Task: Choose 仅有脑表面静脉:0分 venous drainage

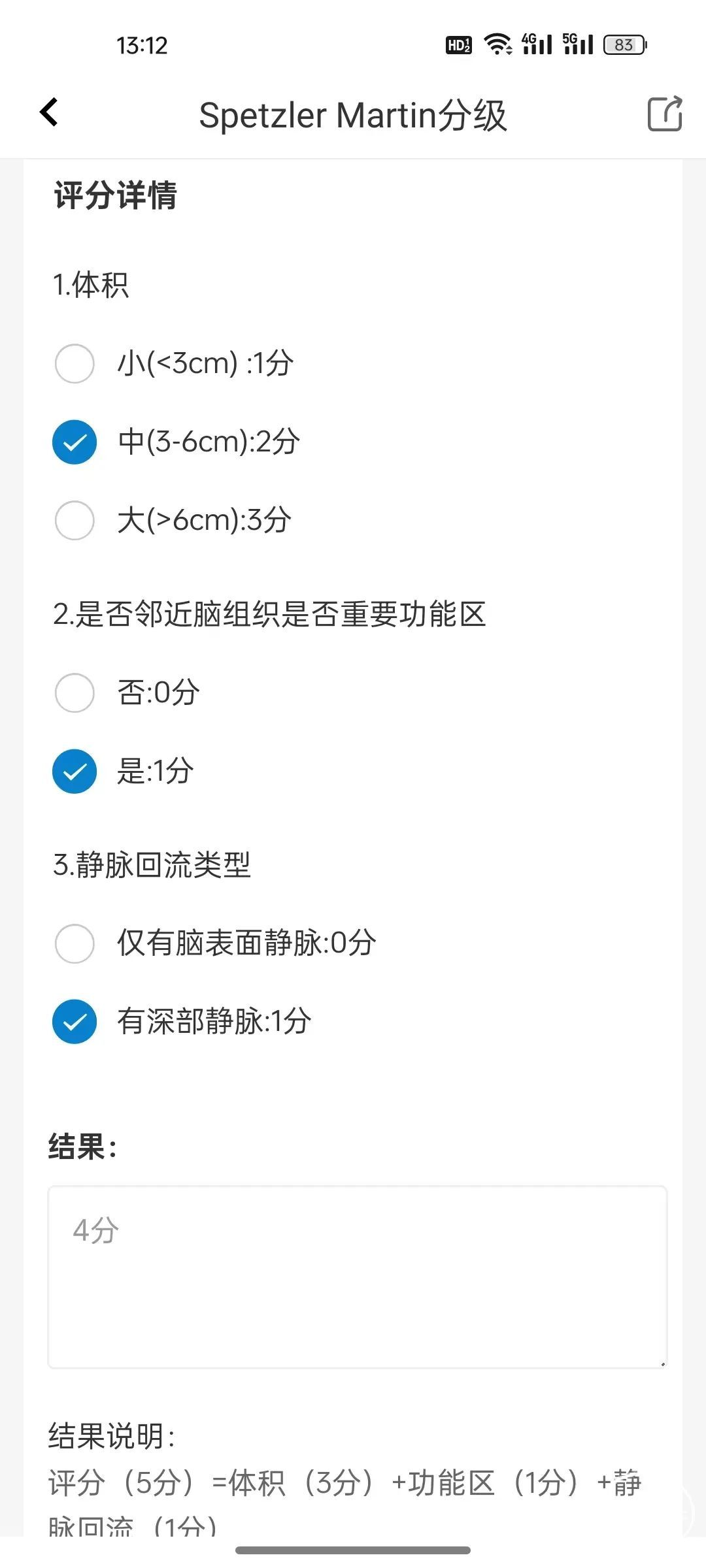Action: 75,943
